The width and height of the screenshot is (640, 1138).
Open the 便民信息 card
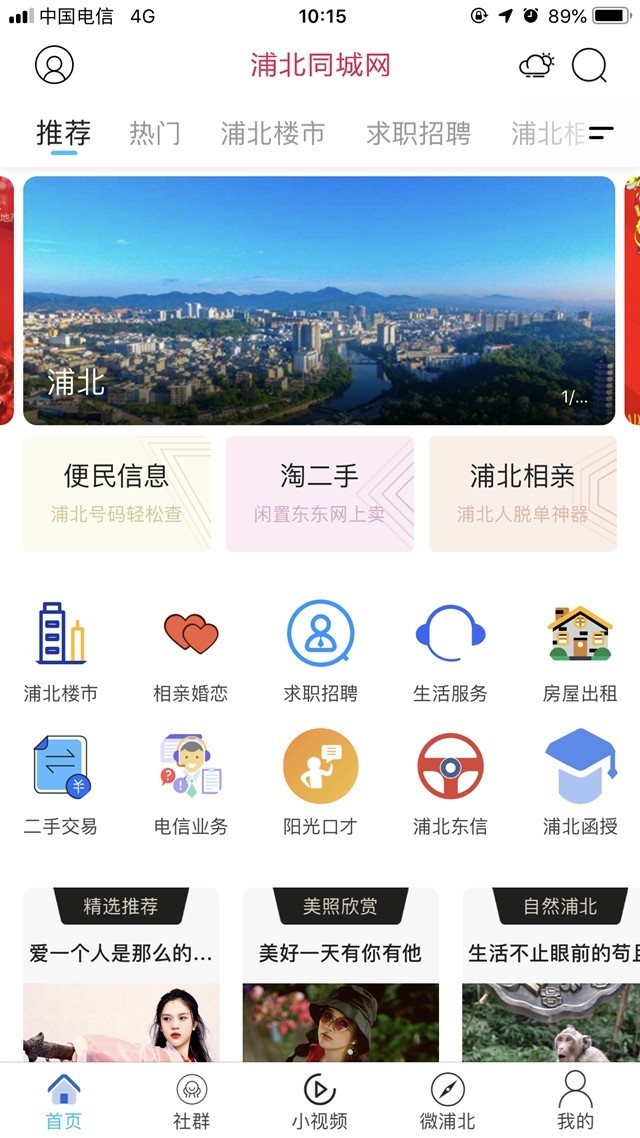(x=117, y=493)
